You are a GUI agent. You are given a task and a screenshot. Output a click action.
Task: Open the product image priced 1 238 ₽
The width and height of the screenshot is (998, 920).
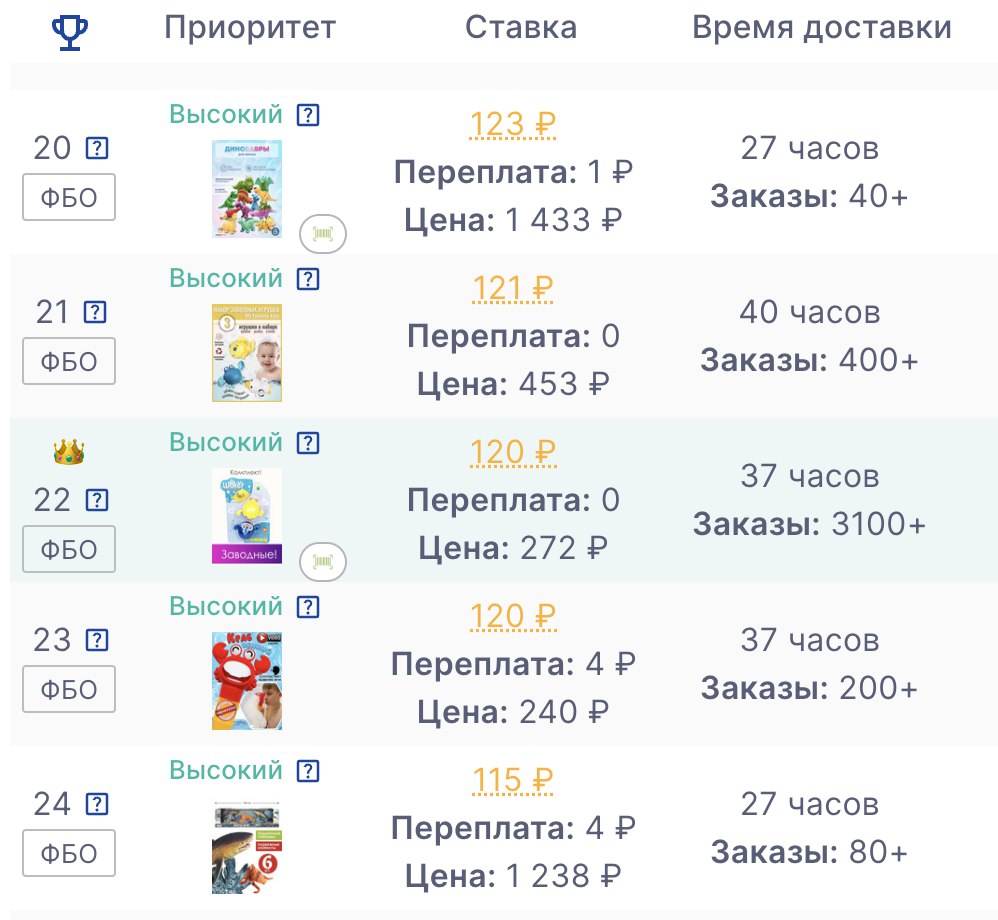(246, 847)
